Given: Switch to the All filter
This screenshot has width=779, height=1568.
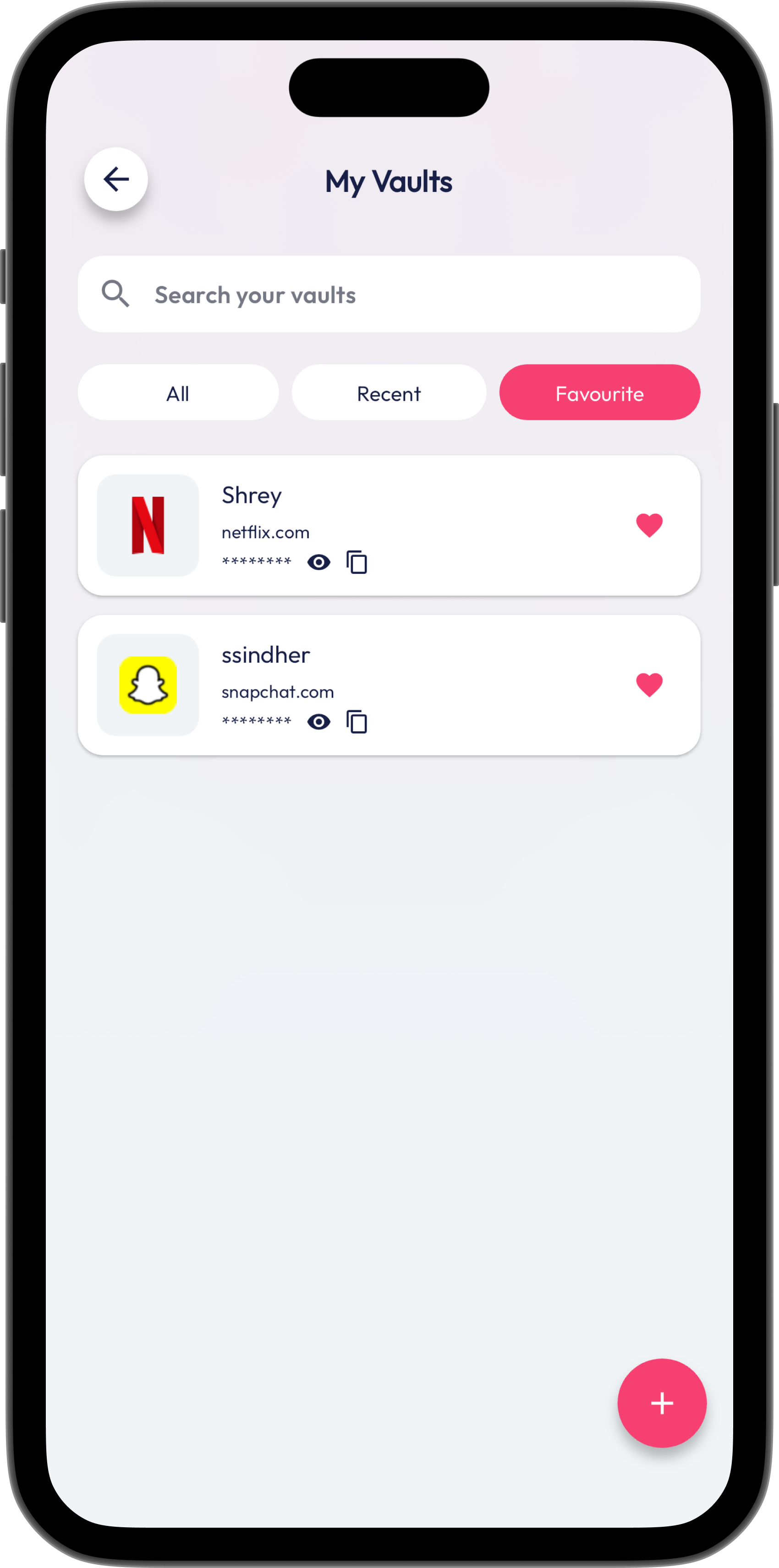Looking at the screenshot, I should point(178,393).
